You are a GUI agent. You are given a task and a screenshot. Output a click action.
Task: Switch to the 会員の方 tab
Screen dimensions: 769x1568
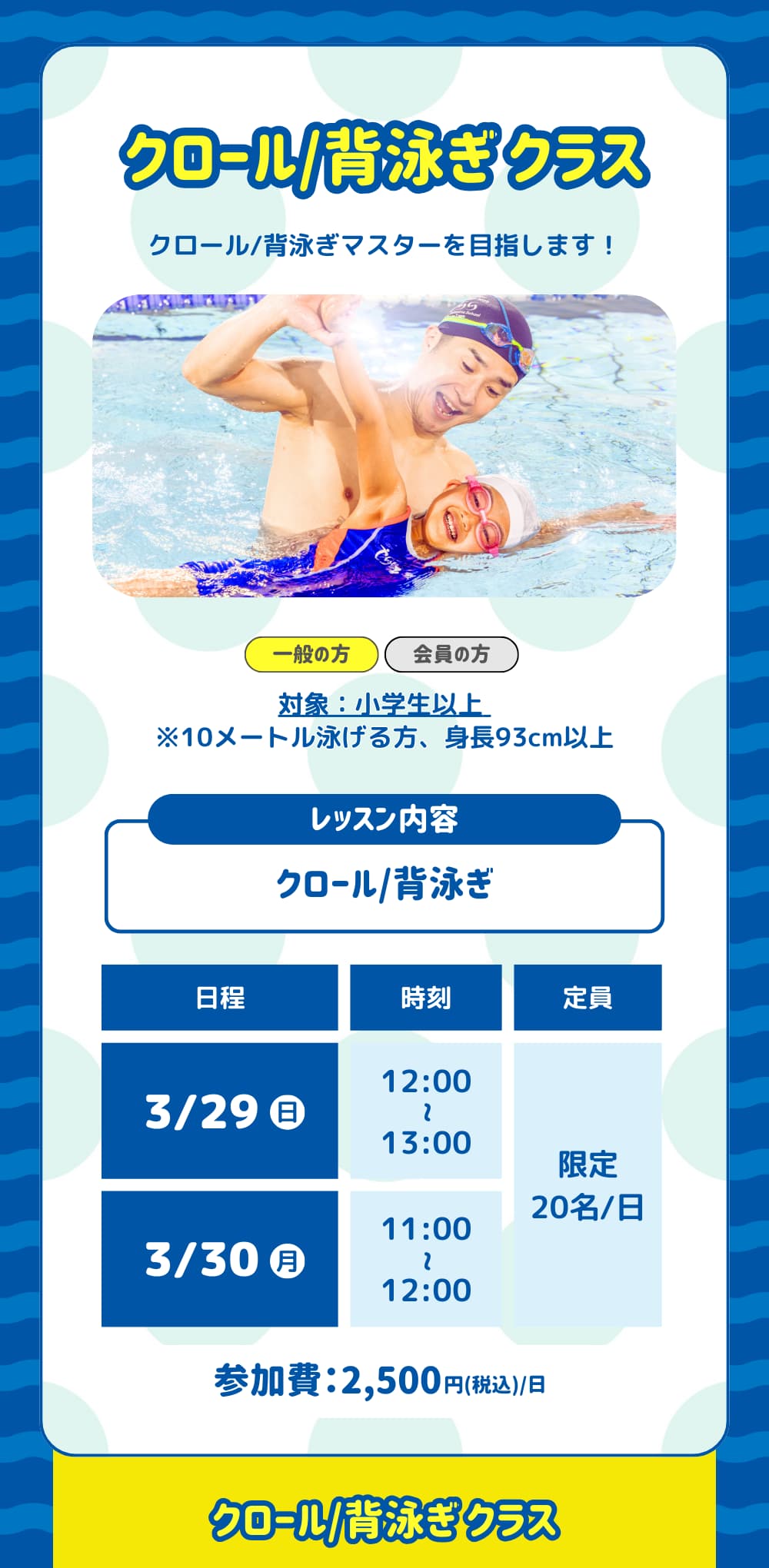point(451,655)
